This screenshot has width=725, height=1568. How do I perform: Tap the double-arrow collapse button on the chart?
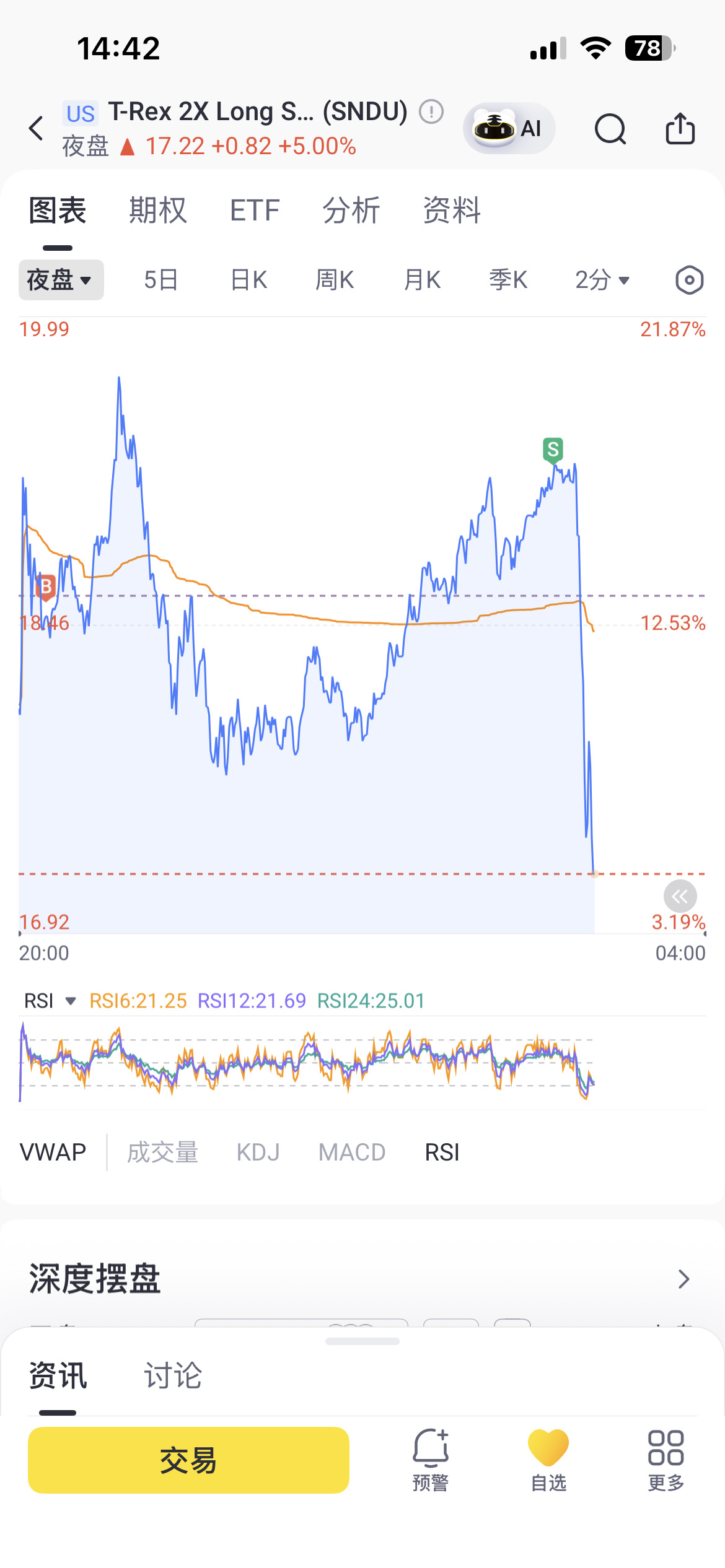[680, 896]
